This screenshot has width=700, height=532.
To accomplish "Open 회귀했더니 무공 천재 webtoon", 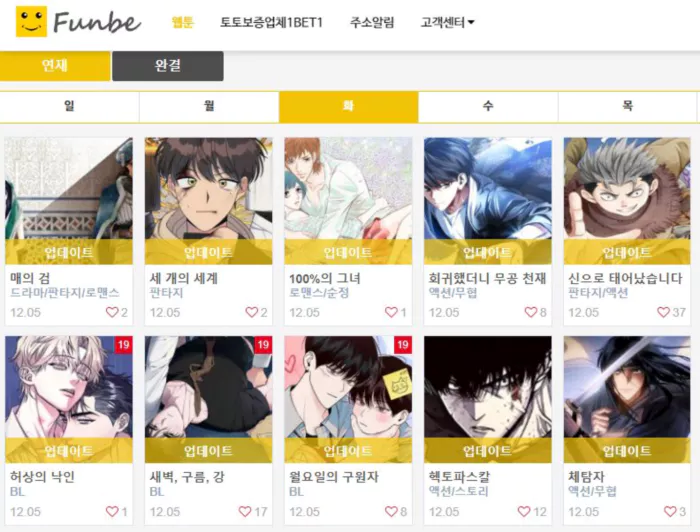I will (x=487, y=200).
